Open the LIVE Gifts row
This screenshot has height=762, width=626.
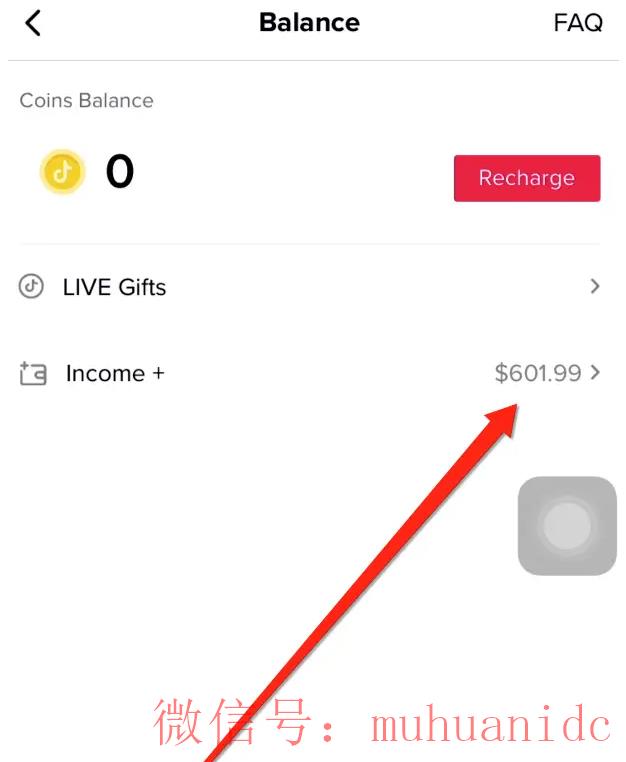click(310, 287)
